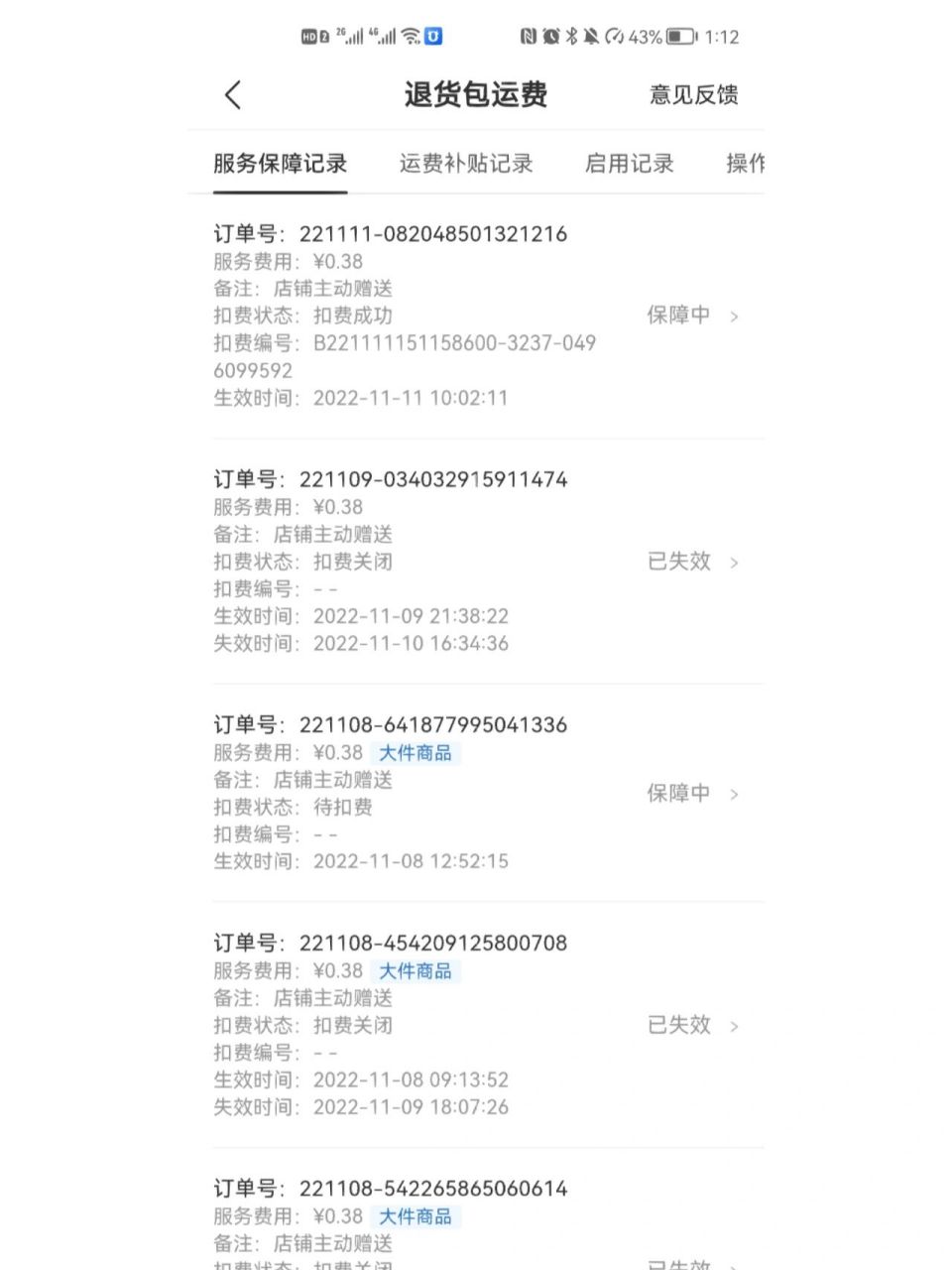The height and width of the screenshot is (1270, 952).
Task: Select the 服务保障记录 tab
Action: click(279, 164)
